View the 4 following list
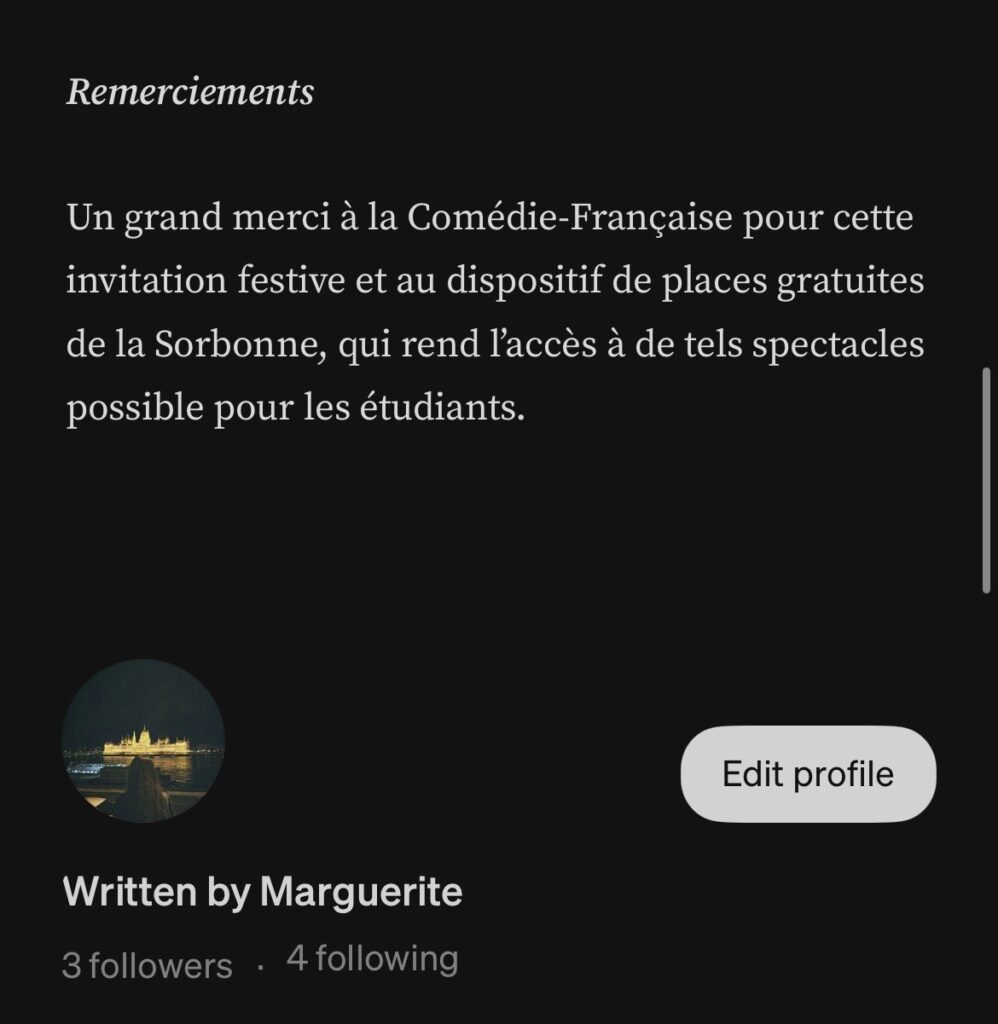Viewport: 998px width, 1024px height. coord(372,959)
